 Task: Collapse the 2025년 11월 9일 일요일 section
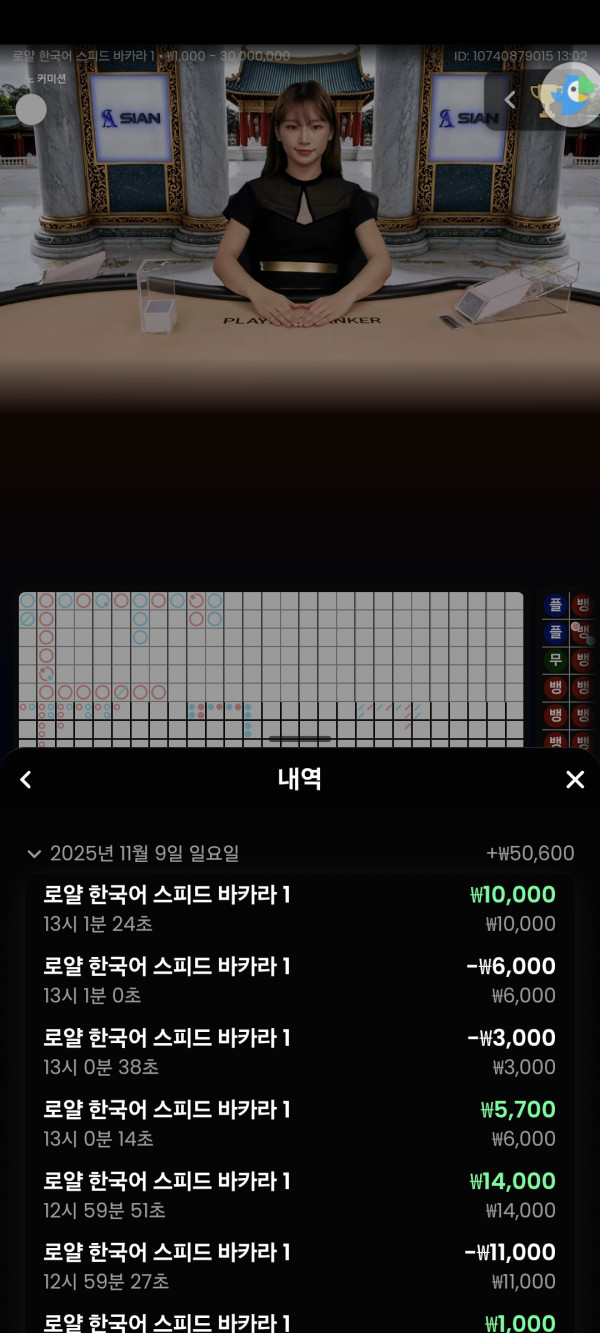[34, 854]
